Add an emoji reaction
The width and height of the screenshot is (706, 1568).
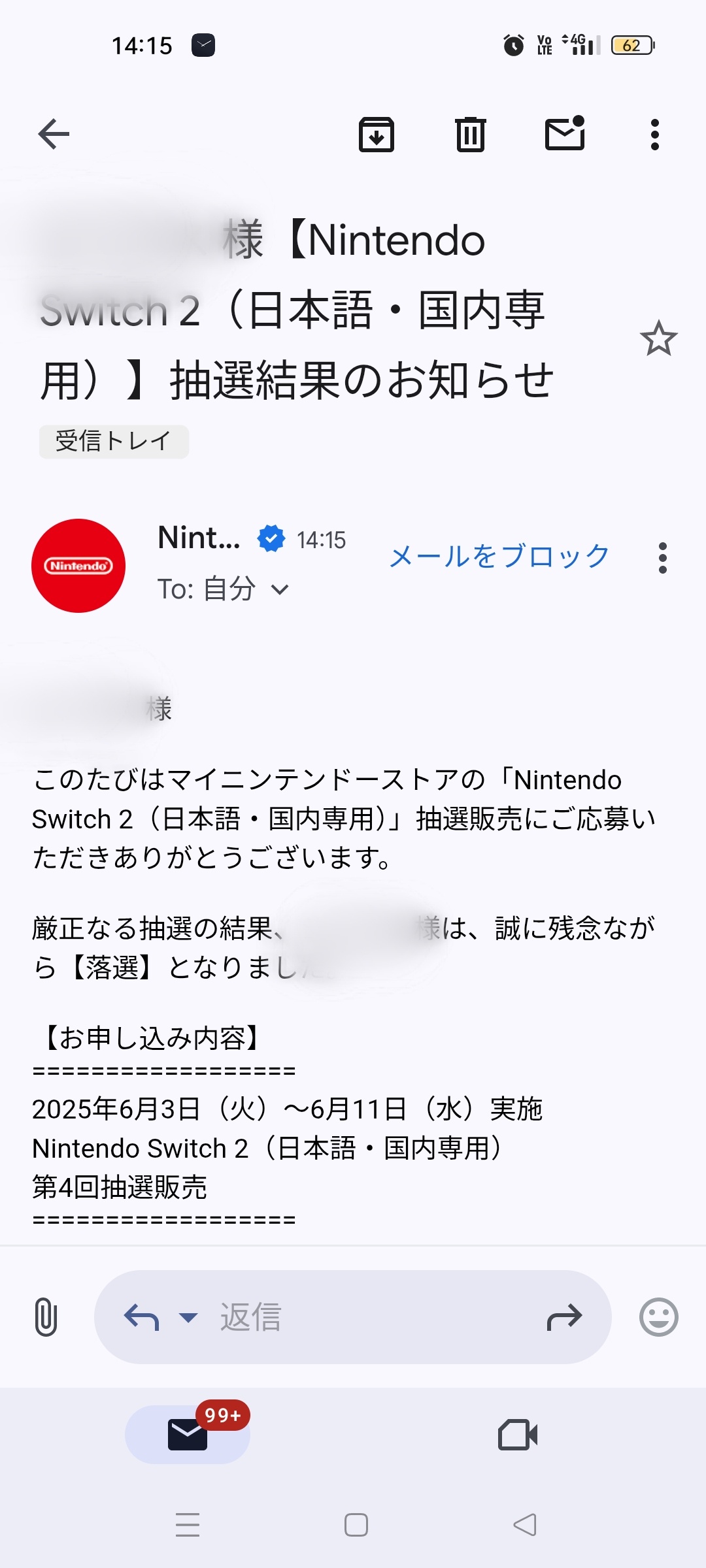click(x=658, y=1317)
